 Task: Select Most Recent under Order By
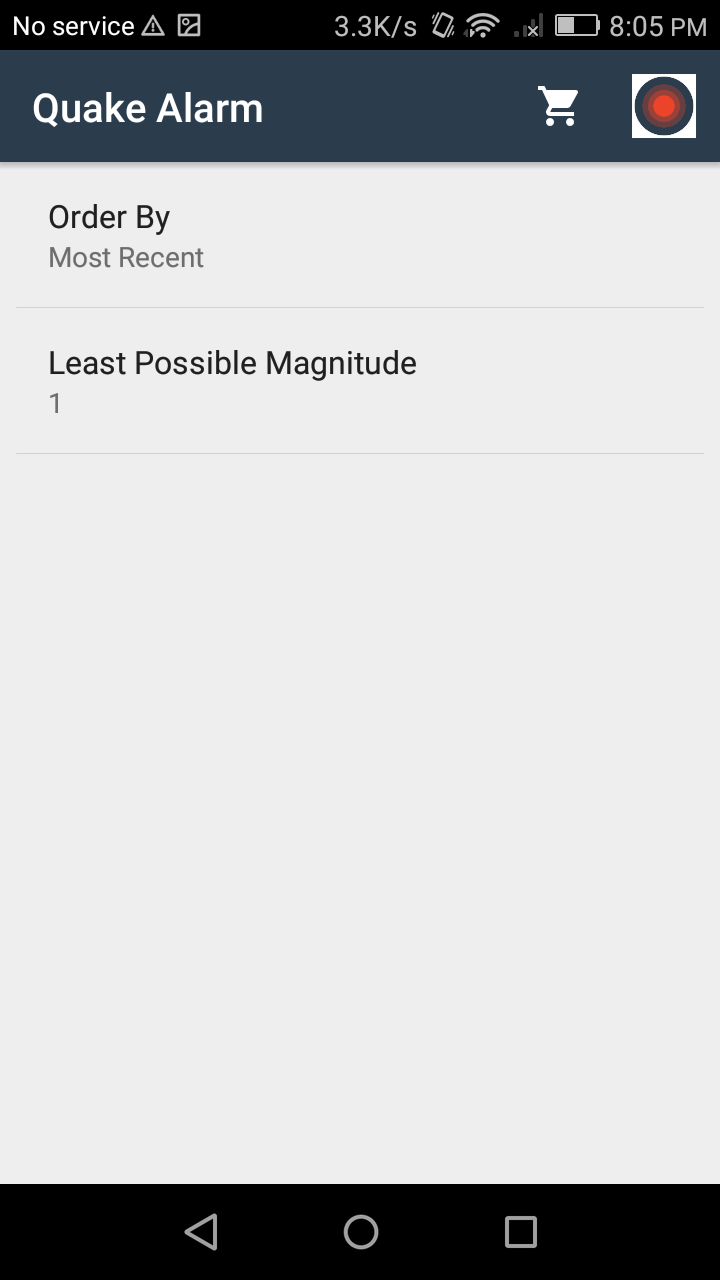click(125, 257)
